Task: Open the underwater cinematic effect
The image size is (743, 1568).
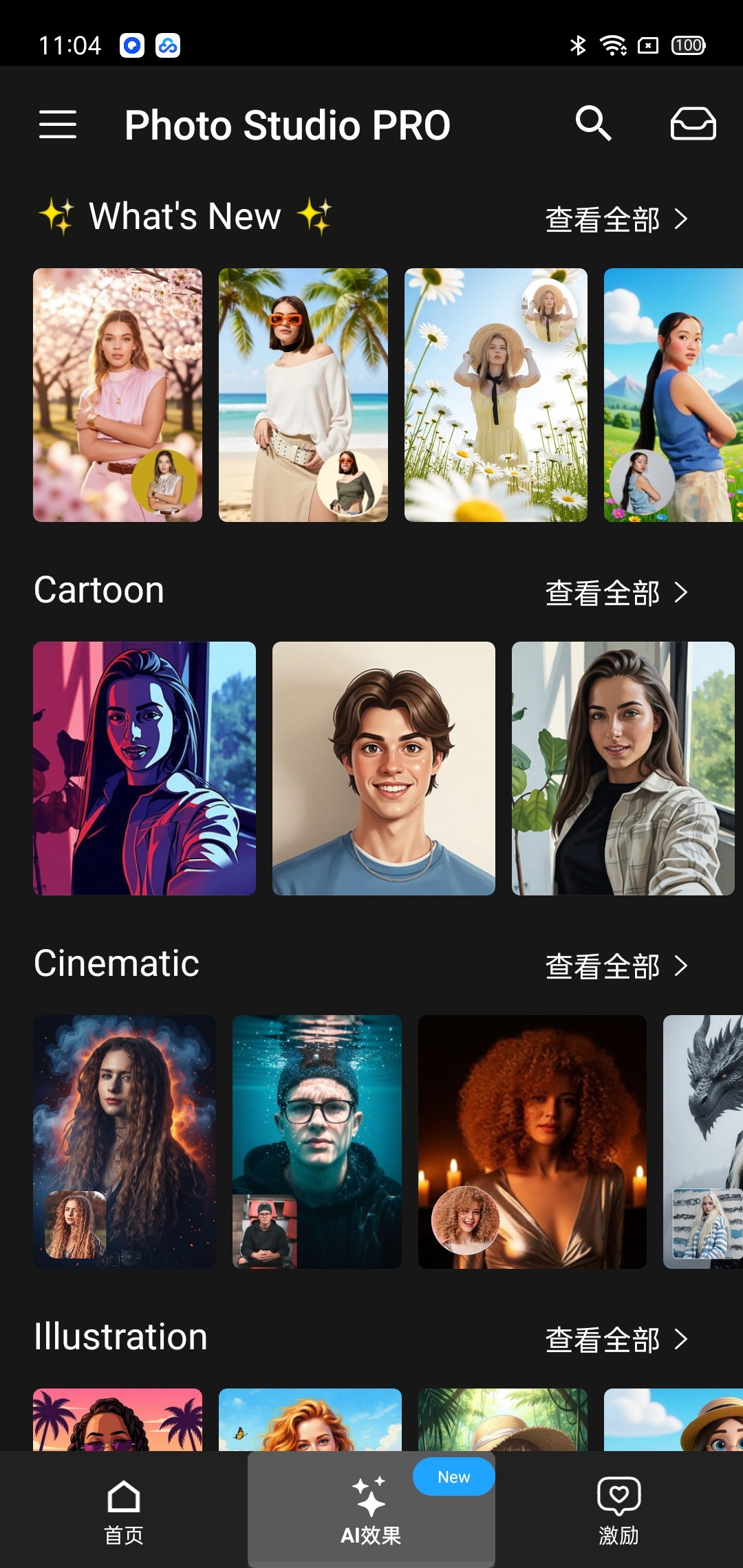Action: point(317,1142)
